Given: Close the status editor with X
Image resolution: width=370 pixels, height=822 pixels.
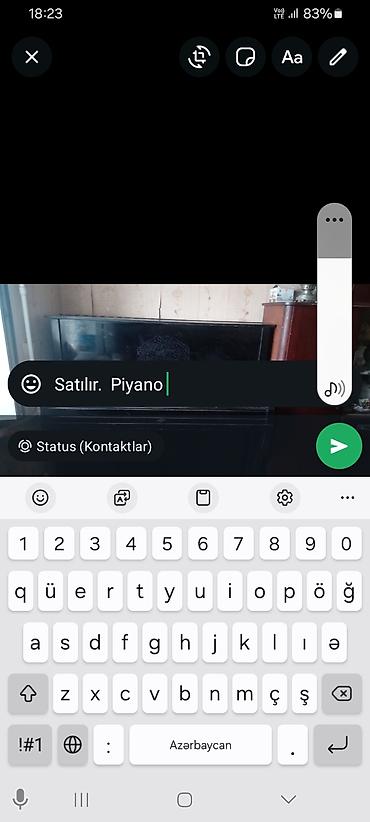Looking at the screenshot, I should (32, 57).
